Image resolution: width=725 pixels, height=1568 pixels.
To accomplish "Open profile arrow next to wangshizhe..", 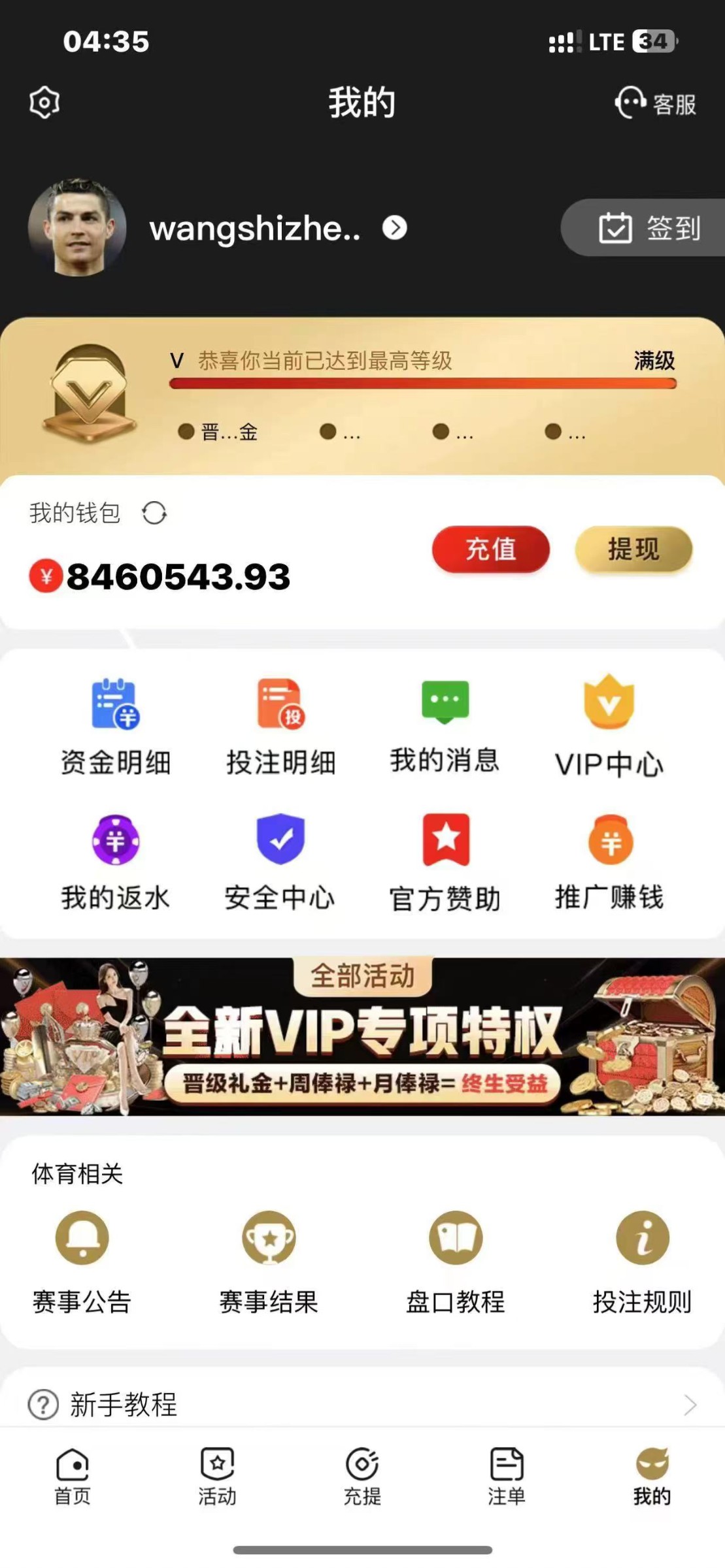I will (x=394, y=228).
